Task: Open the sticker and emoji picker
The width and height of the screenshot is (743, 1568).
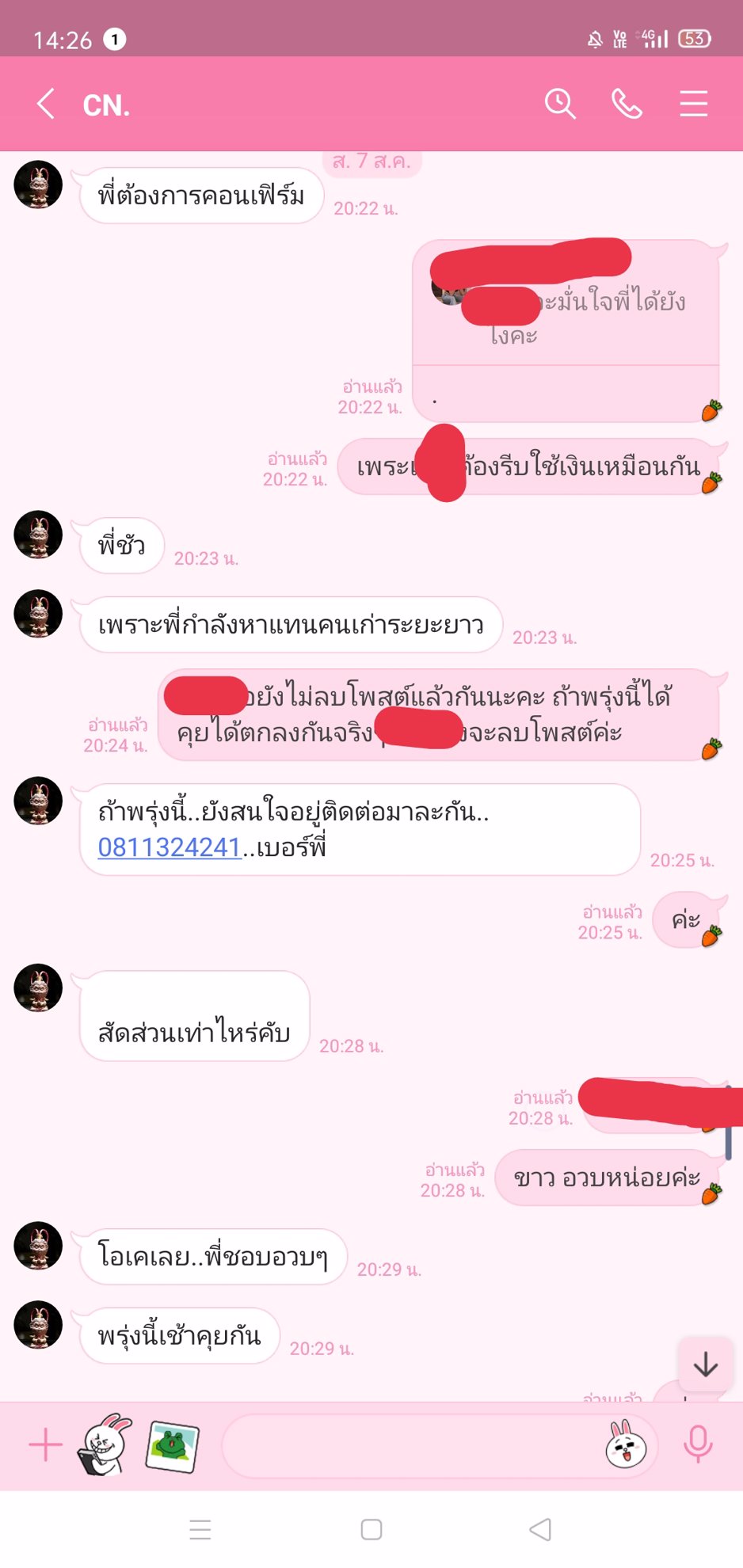Action: (x=626, y=1446)
